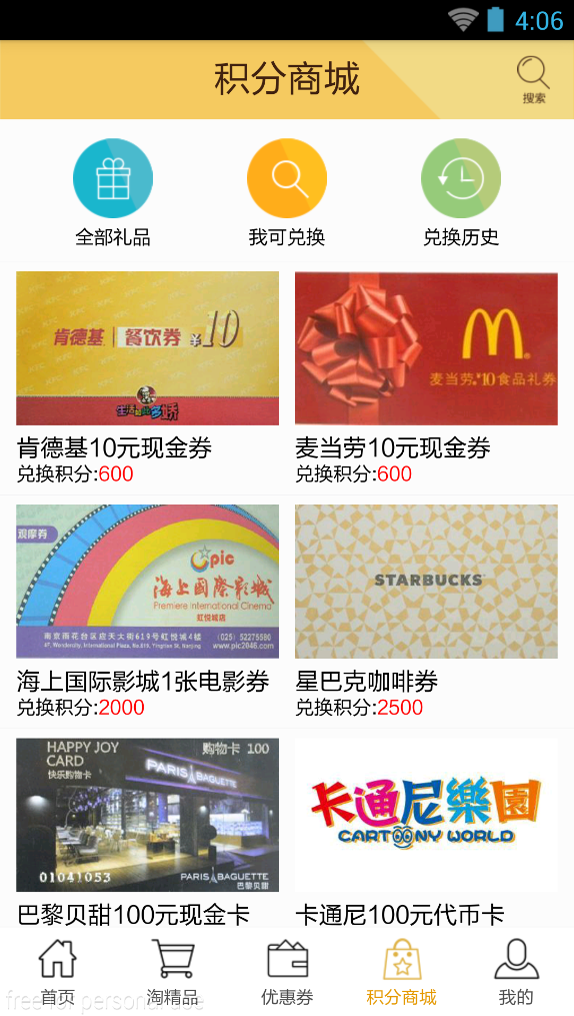View 兑换历史 exchange history
The width and height of the screenshot is (574, 1016).
click(x=461, y=192)
